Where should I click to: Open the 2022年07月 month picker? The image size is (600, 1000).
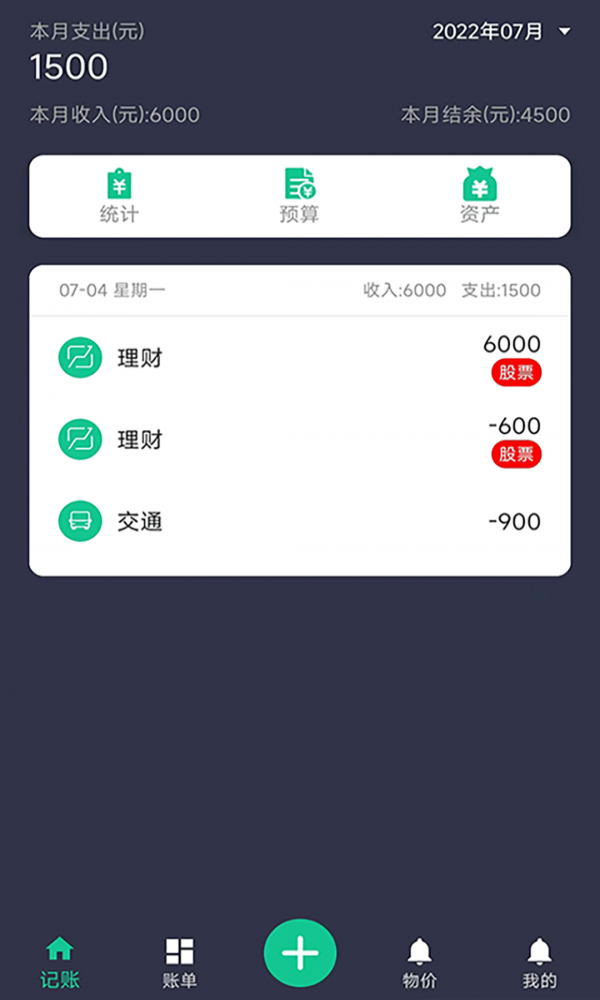[x=500, y=32]
